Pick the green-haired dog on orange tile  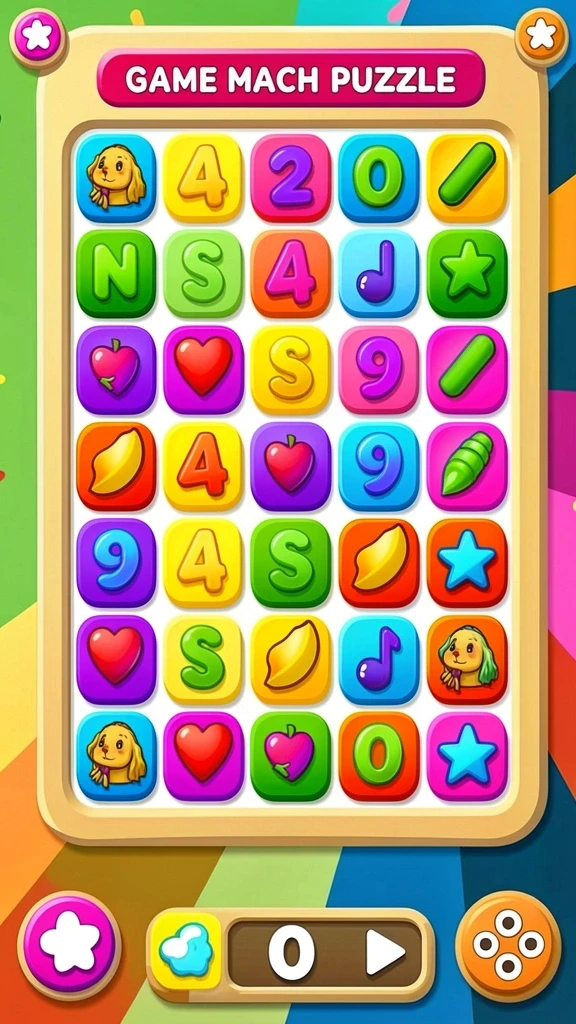(x=467, y=660)
